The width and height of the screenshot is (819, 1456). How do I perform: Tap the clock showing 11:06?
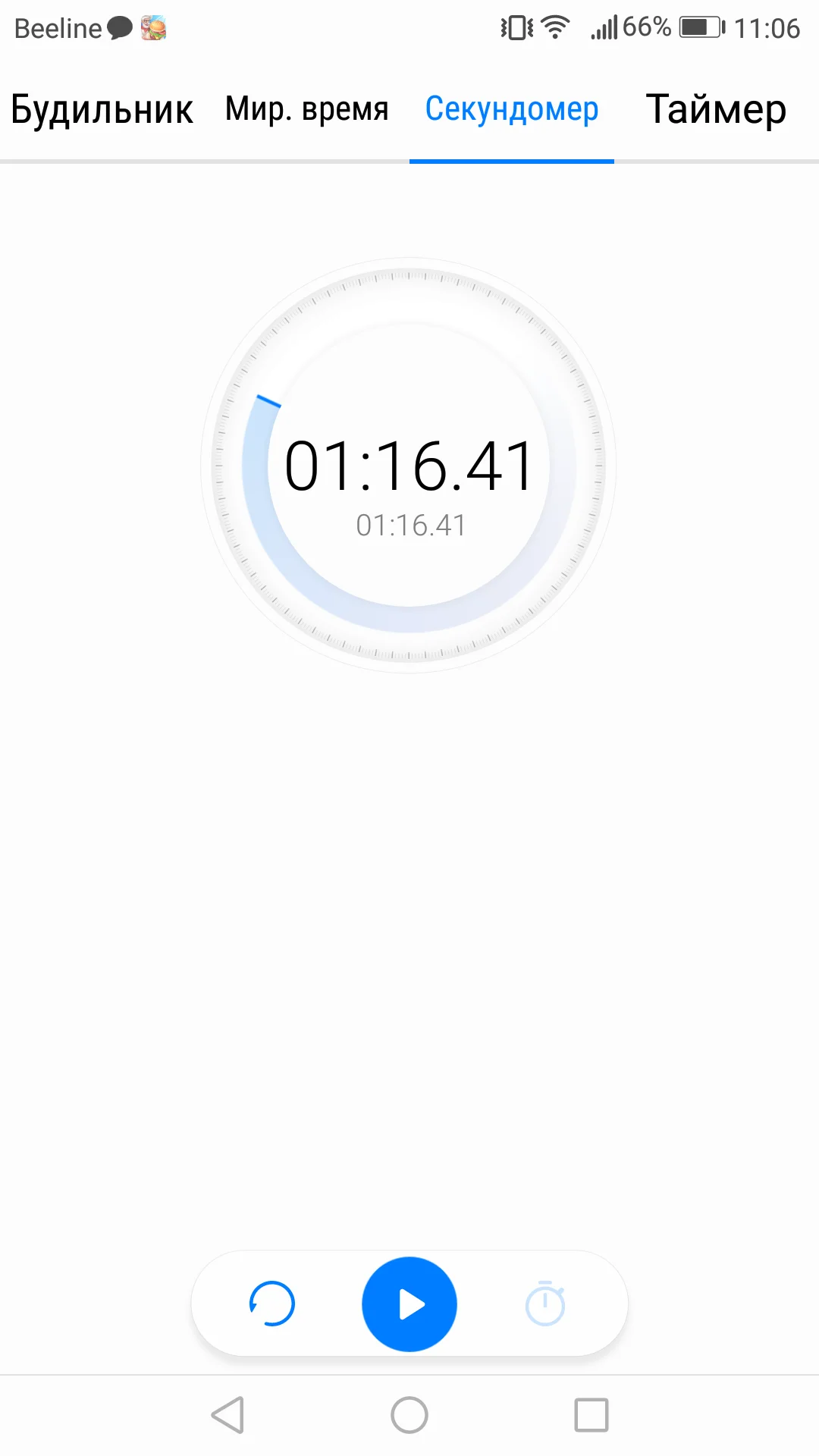coord(766,27)
